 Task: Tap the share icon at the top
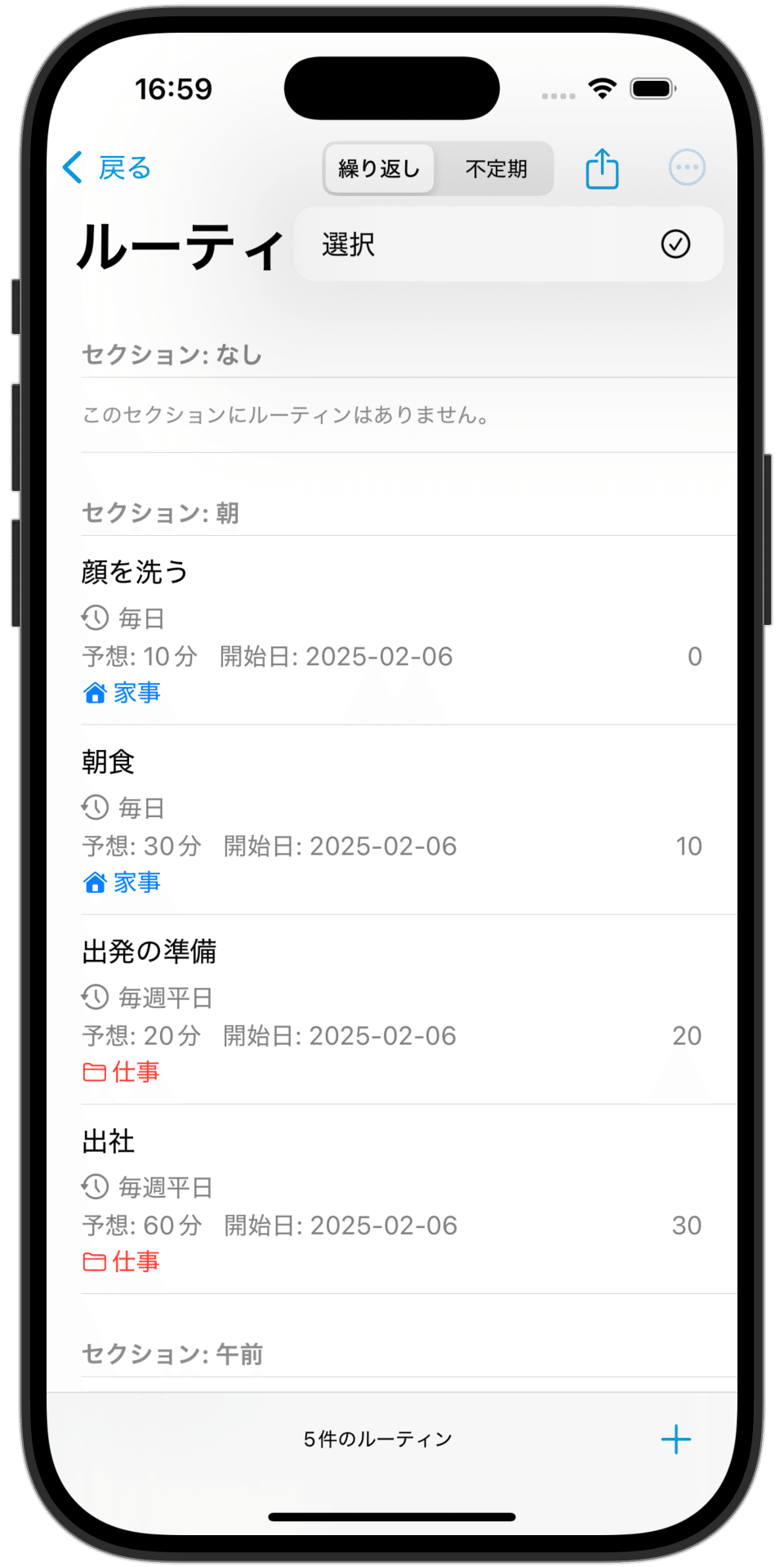[601, 167]
